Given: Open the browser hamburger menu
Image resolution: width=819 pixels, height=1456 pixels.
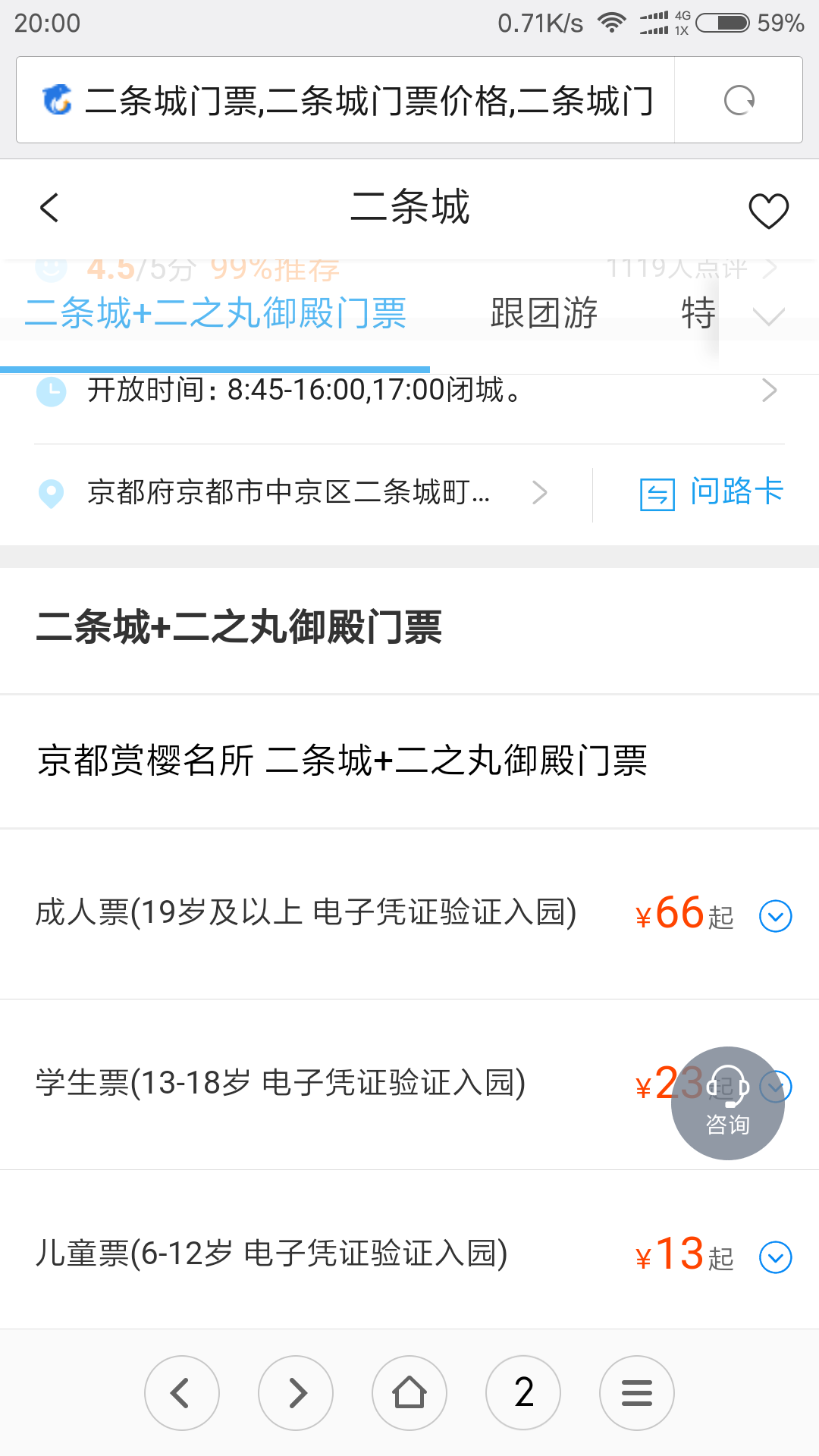Looking at the screenshot, I should click(x=637, y=1393).
